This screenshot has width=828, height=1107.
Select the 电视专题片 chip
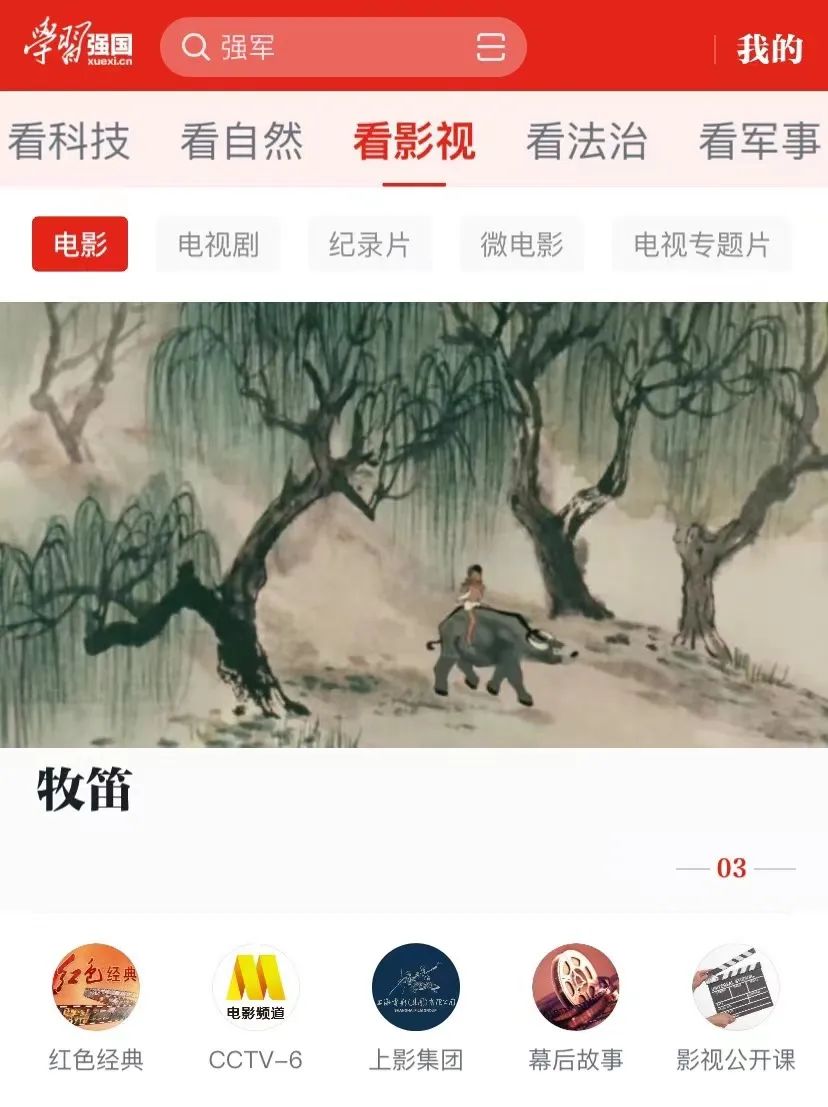pyautogui.click(x=702, y=244)
